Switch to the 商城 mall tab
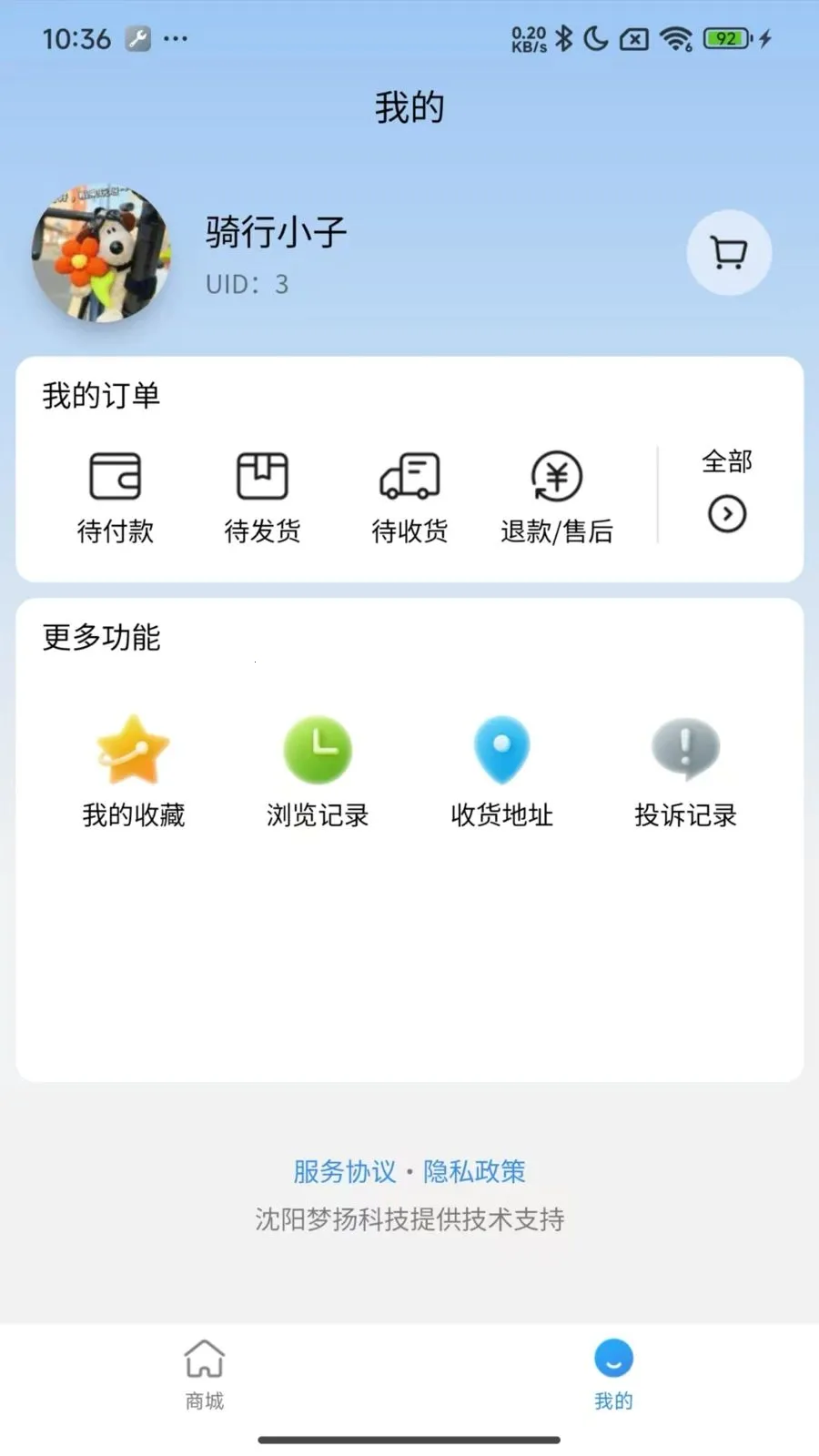The height and width of the screenshot is (1456, 819). (204, 1377)
